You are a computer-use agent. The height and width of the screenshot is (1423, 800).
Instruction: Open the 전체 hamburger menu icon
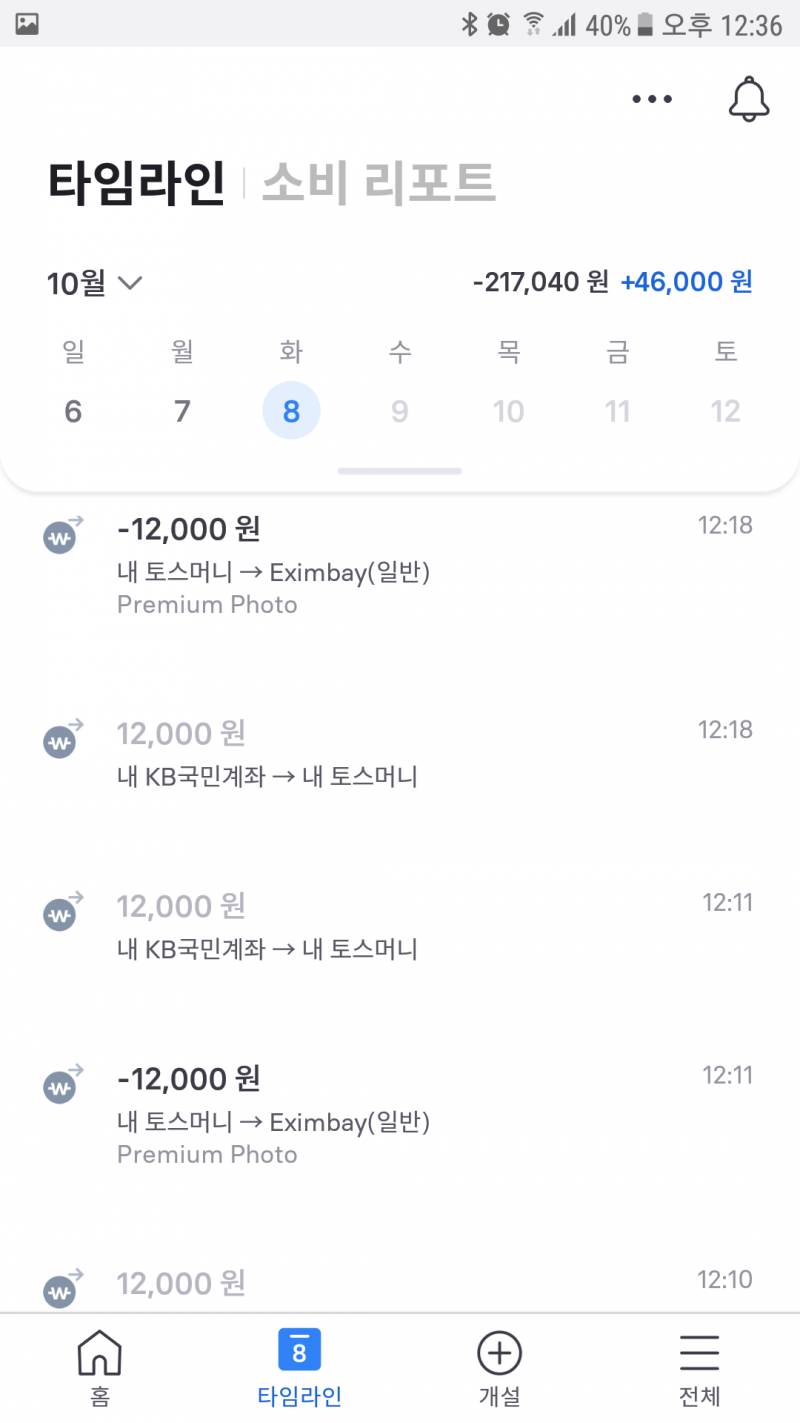coord(699,1350)
